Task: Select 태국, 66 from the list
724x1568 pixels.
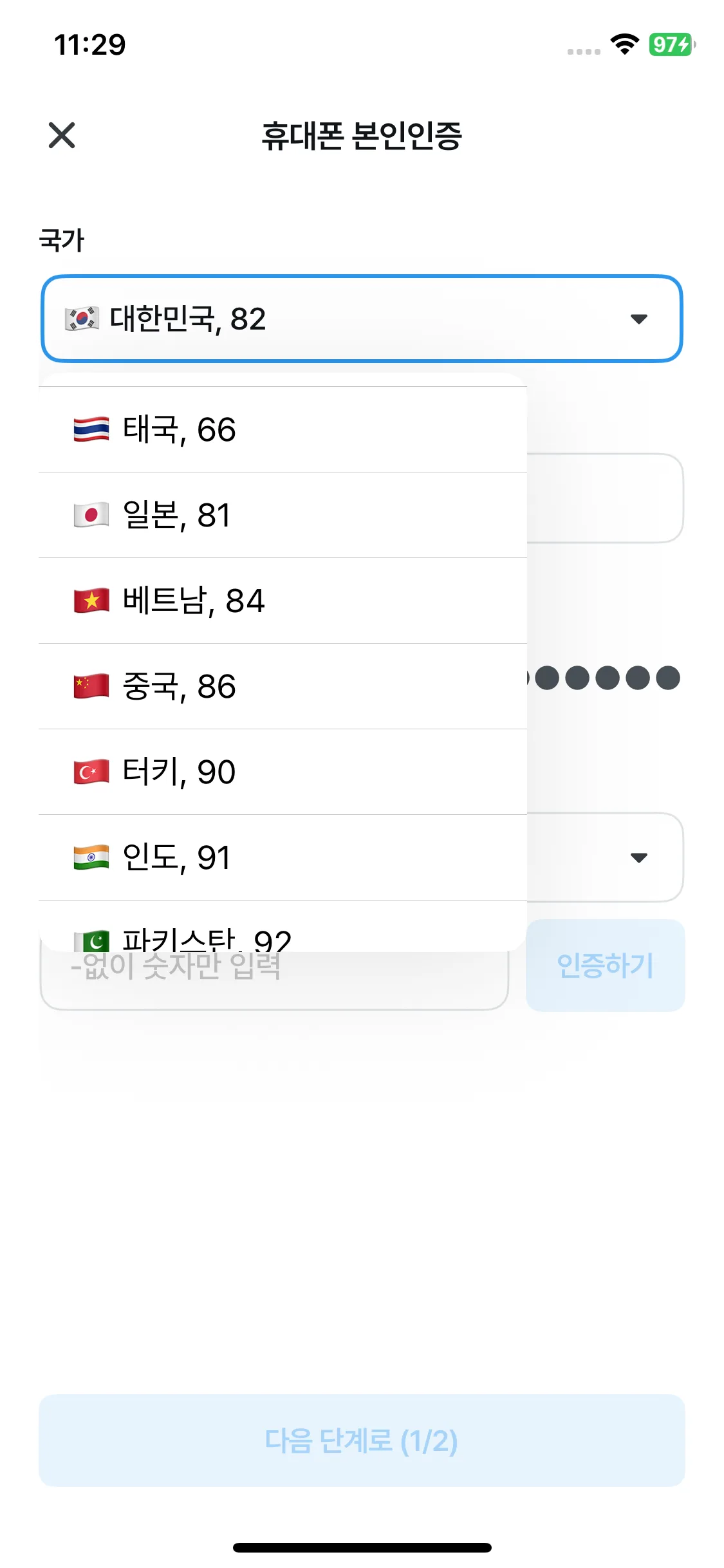Action: 283,429
